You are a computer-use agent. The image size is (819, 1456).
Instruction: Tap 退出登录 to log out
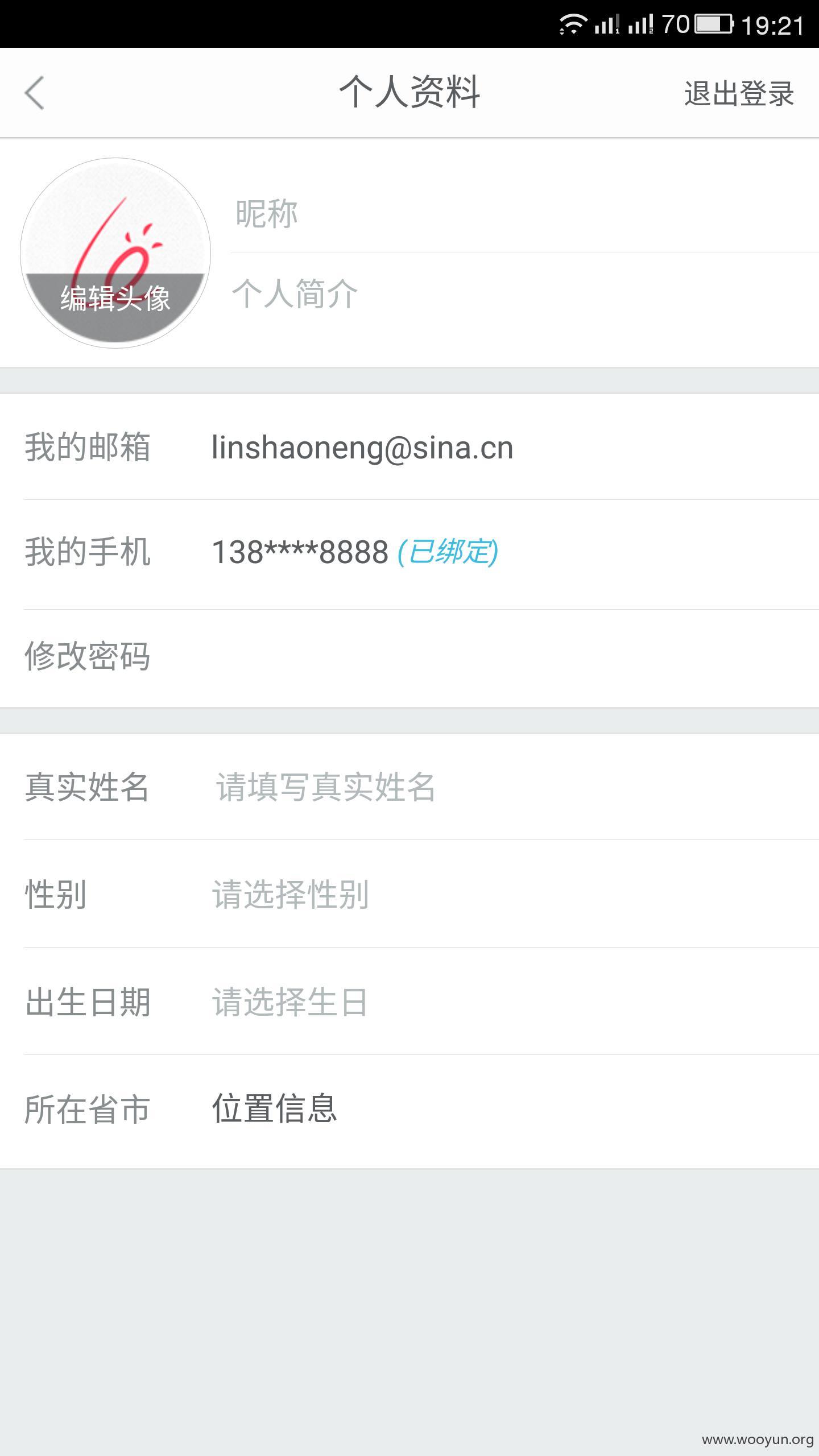click(738, 93)
